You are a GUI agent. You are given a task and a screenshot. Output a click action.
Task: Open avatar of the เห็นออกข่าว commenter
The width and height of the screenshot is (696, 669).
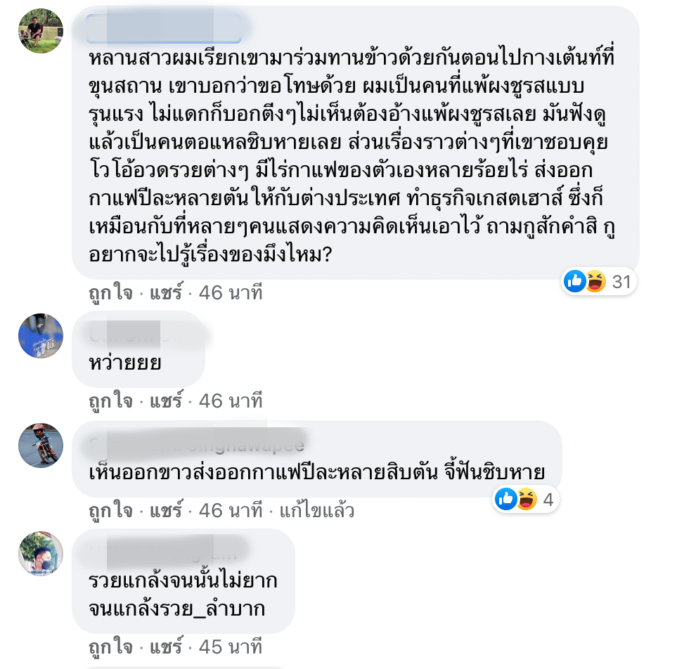(41, 445)
